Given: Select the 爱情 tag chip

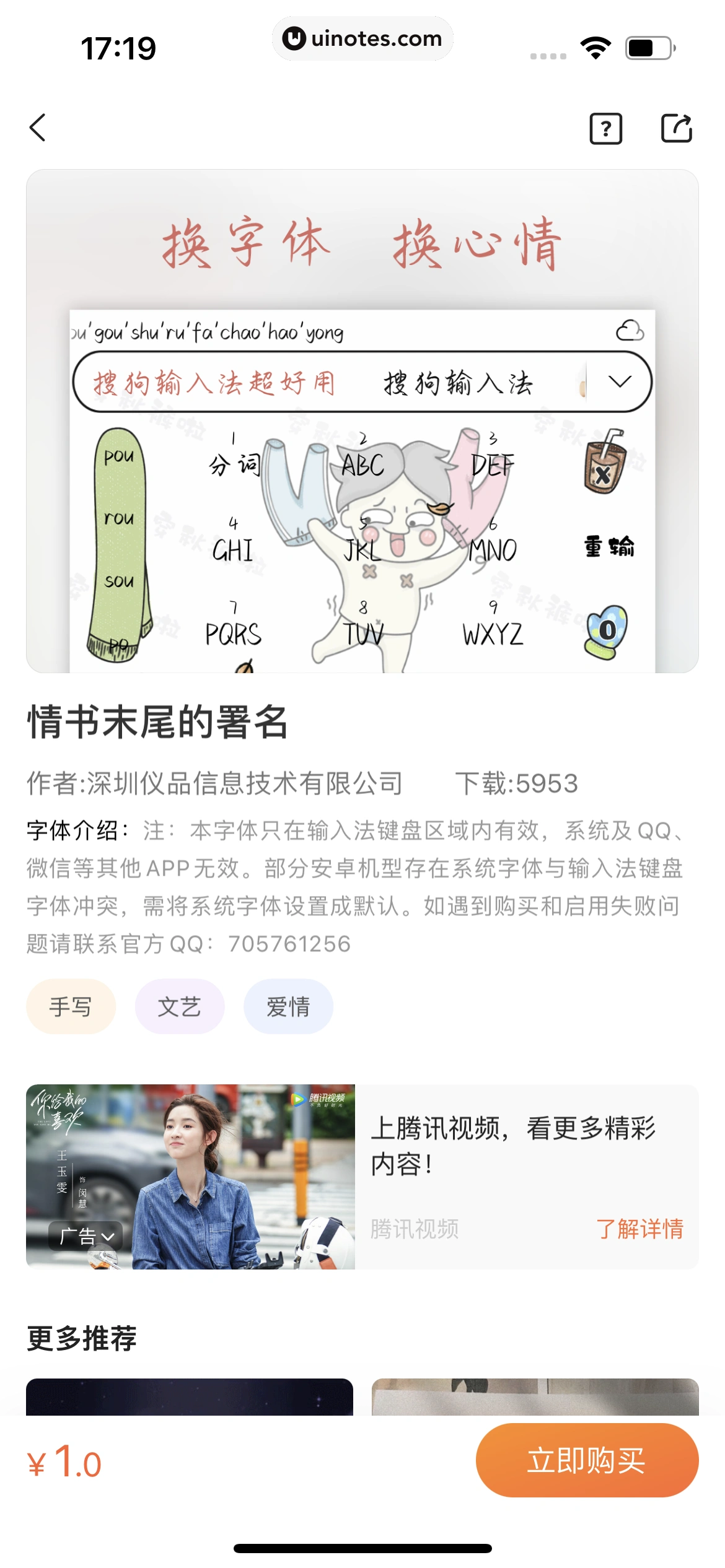Looking at the screenshot, I should tap(288, 1006).
